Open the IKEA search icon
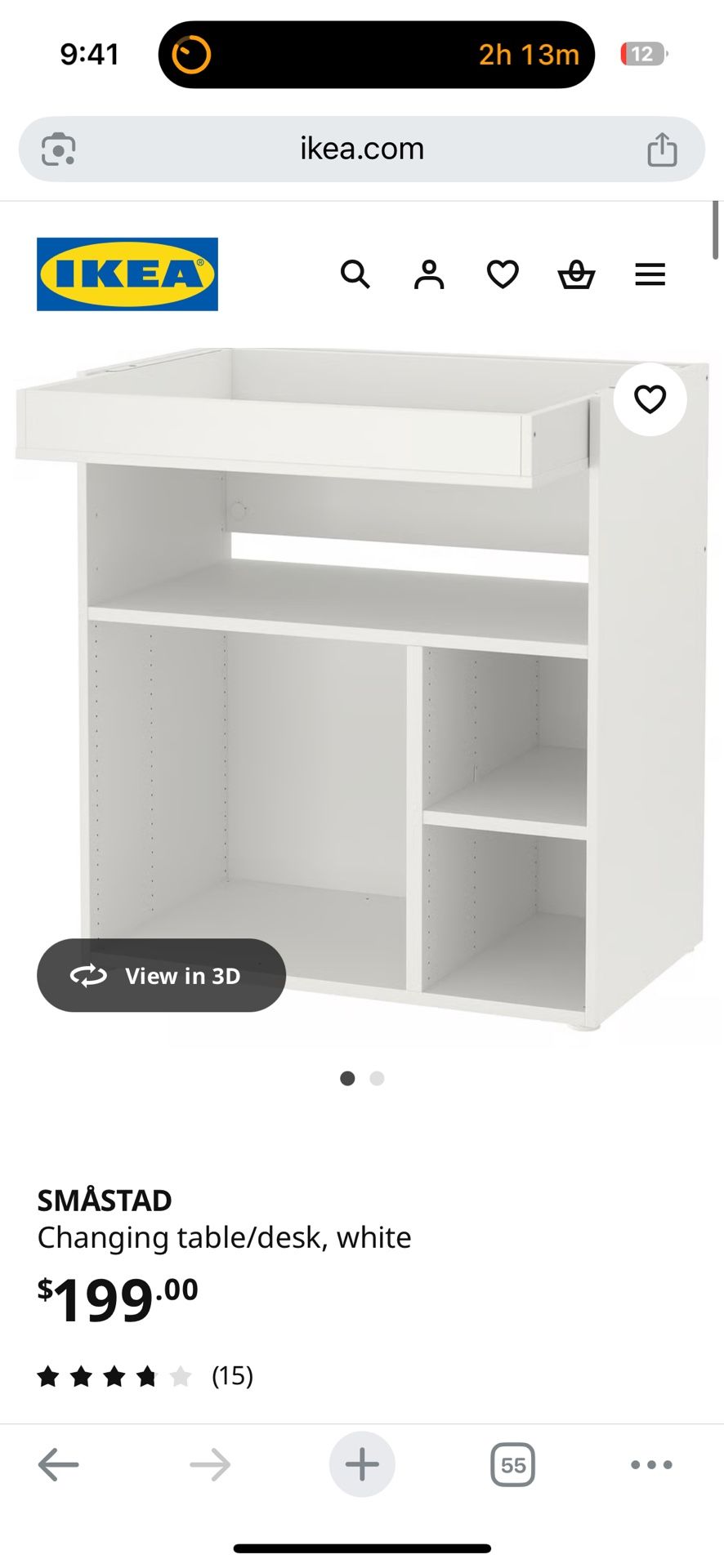724x1568 pixels. (355, 274)
